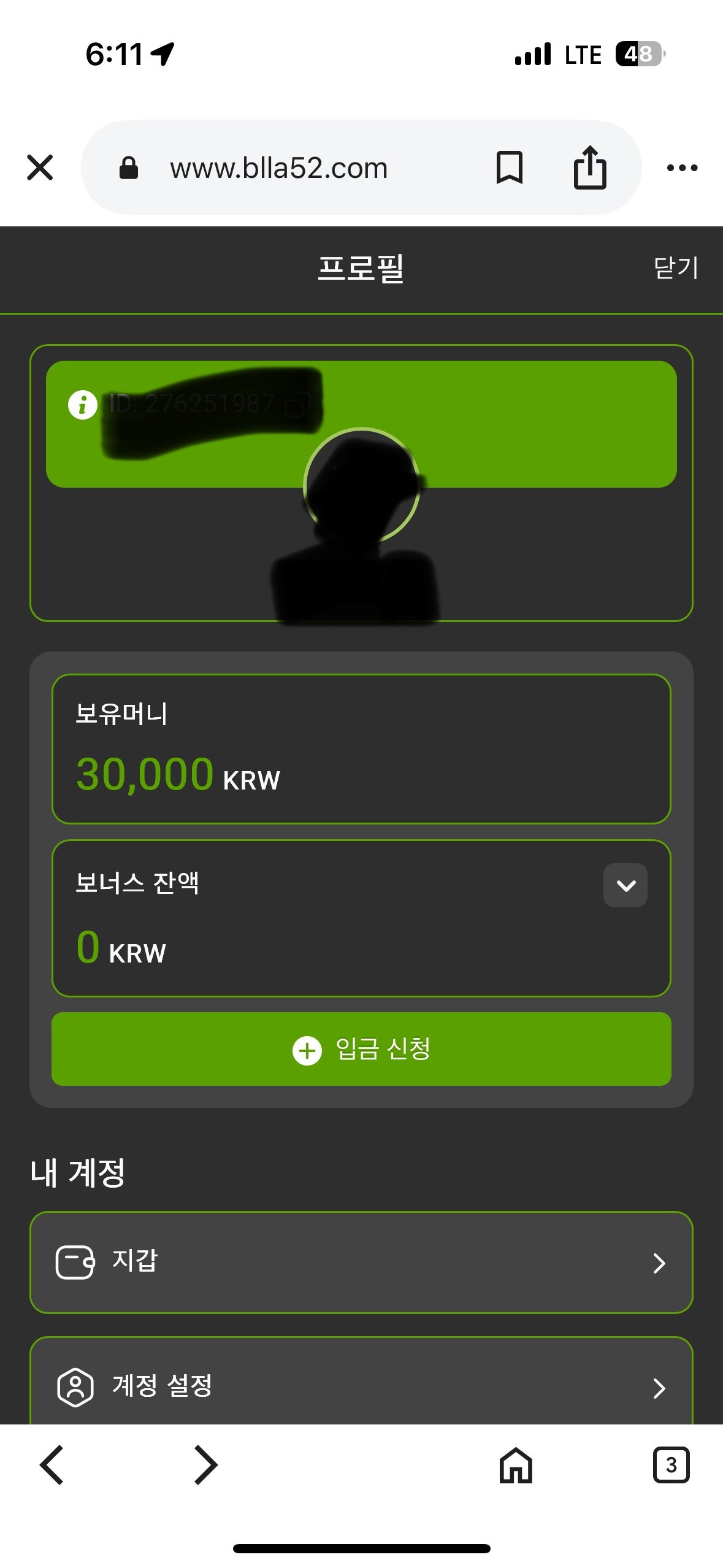Open the tab switcher showing 3 tabs
723x1568 pixels.
coord(671,1465)
